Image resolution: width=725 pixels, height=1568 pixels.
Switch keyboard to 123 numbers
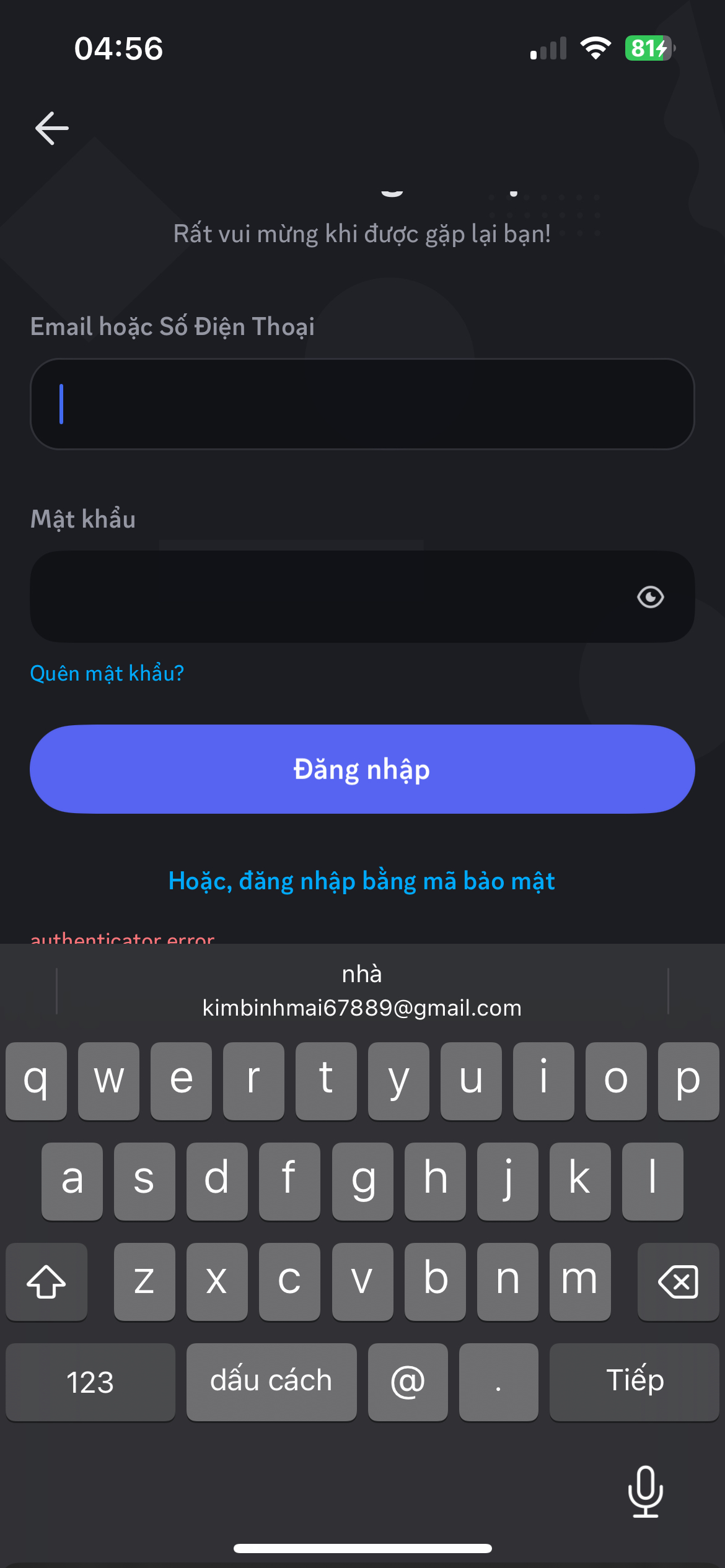pos(90,1382)
